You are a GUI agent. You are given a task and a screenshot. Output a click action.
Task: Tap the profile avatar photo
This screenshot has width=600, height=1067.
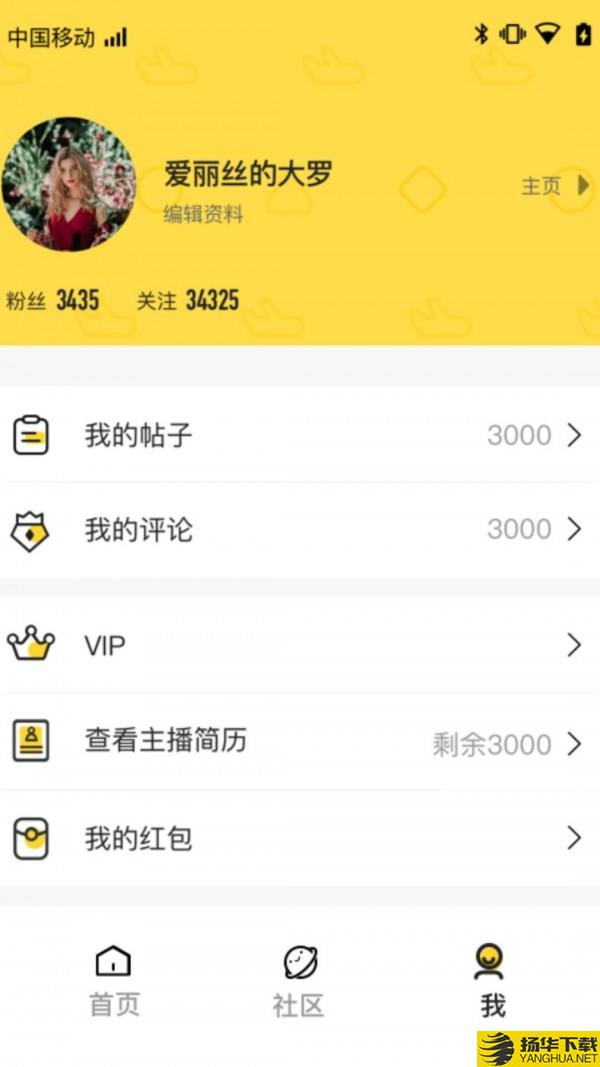68,185
